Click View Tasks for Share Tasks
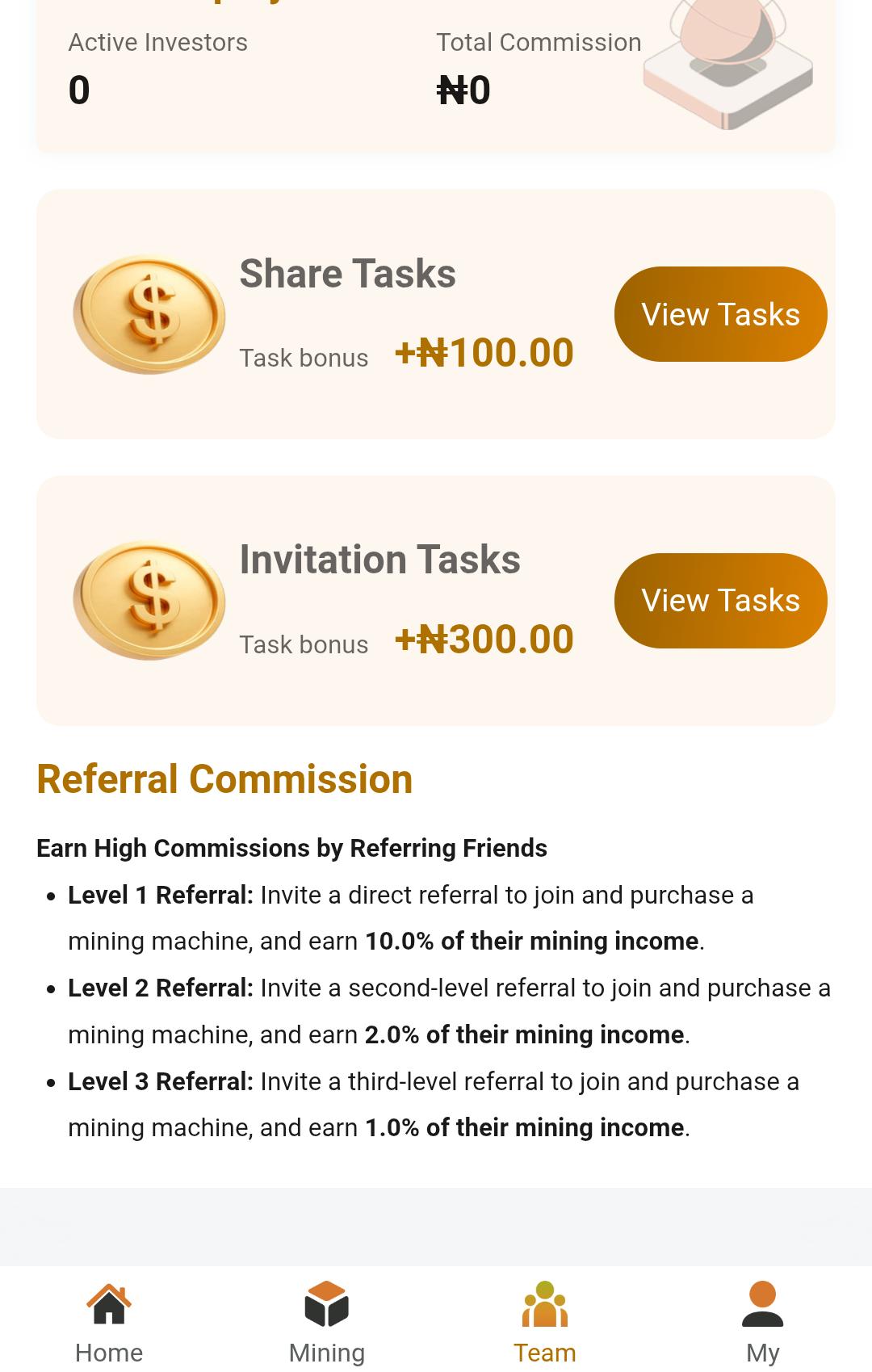Image resolution: width=872 pixels, height=1372 pixels. coord(719,314)
